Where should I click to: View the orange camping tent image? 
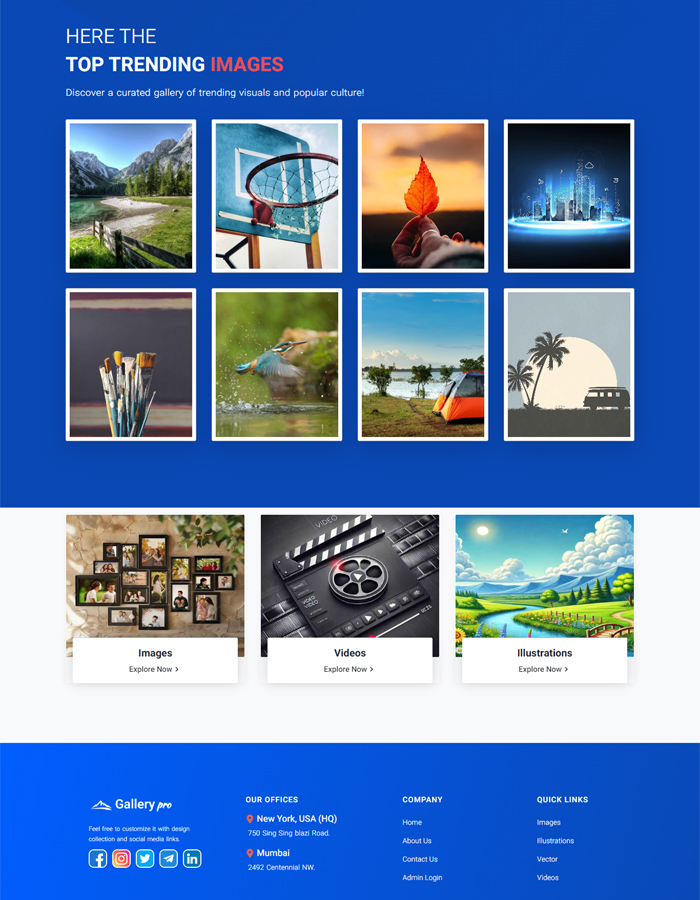point(423,365)
